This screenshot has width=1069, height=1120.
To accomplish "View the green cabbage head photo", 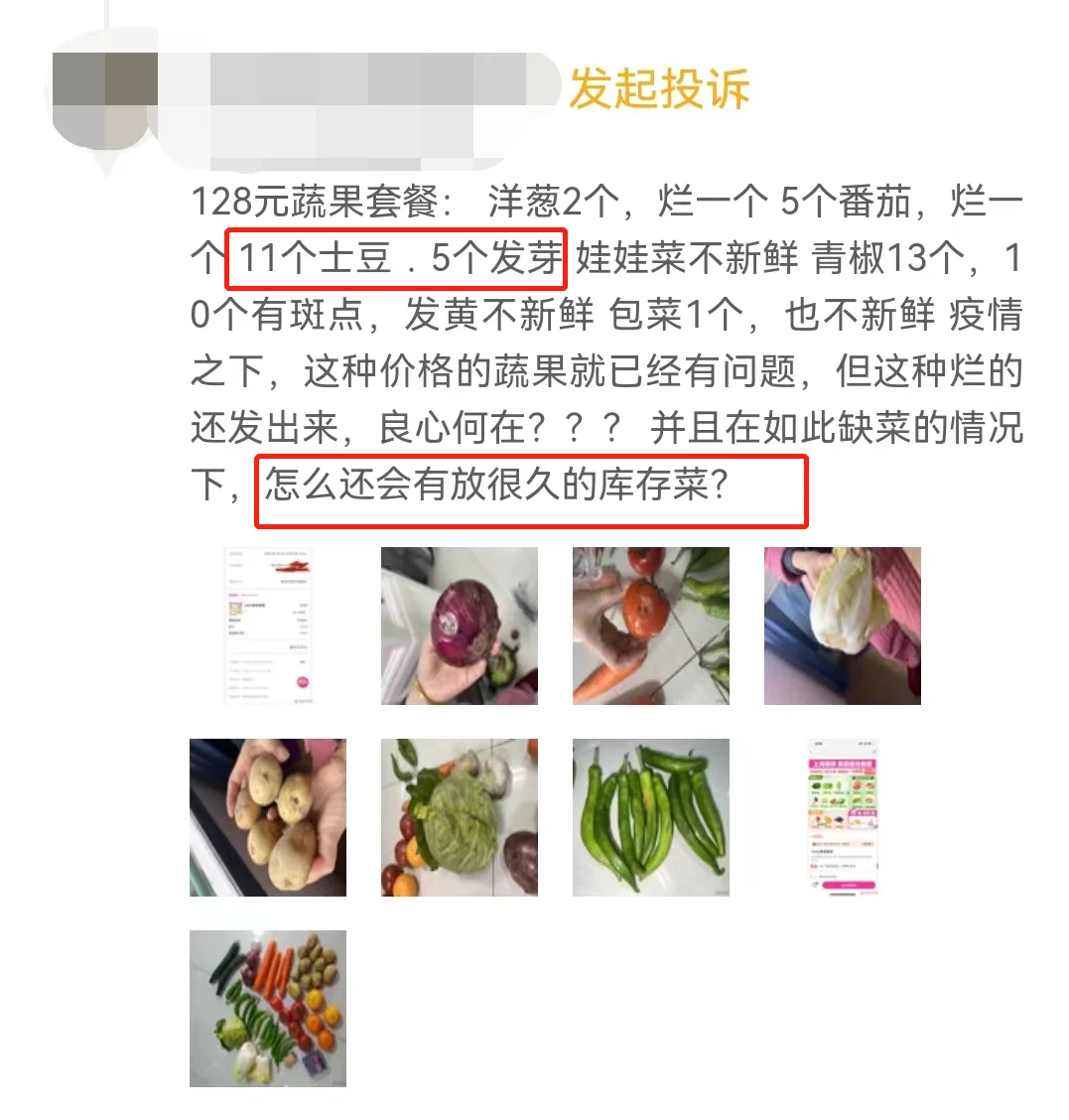I will 460,817.
